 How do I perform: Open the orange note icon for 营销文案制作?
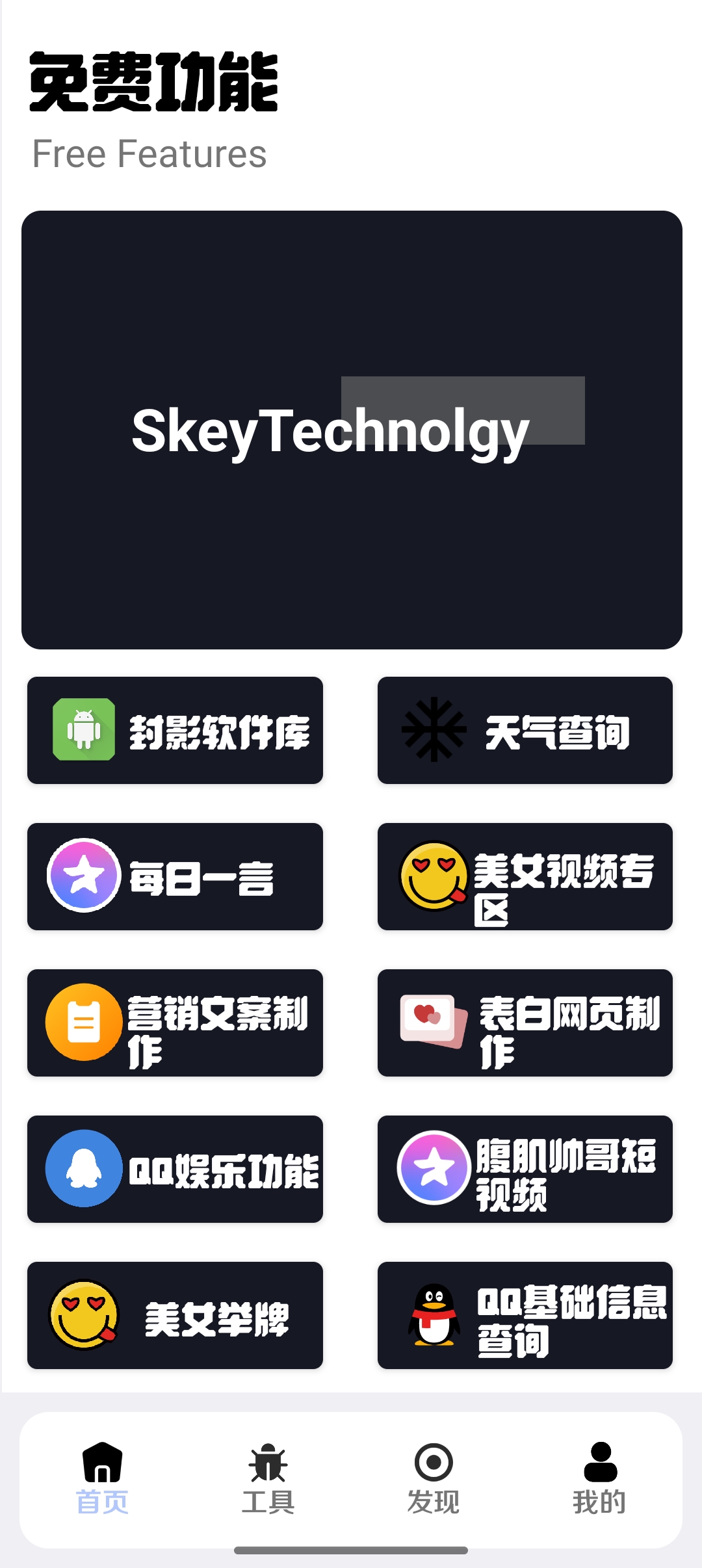tap(83, 1024)
